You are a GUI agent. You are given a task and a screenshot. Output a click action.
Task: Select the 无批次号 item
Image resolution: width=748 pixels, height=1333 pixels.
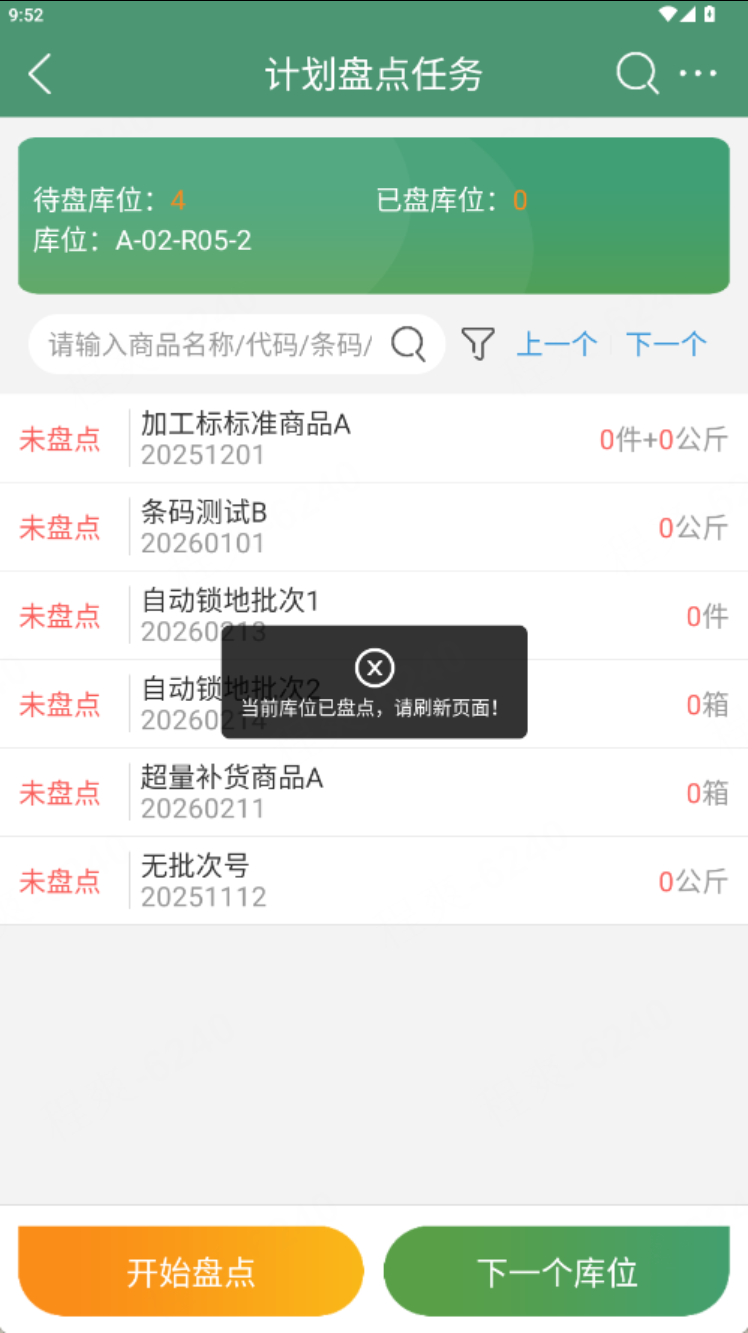(373, 880)
